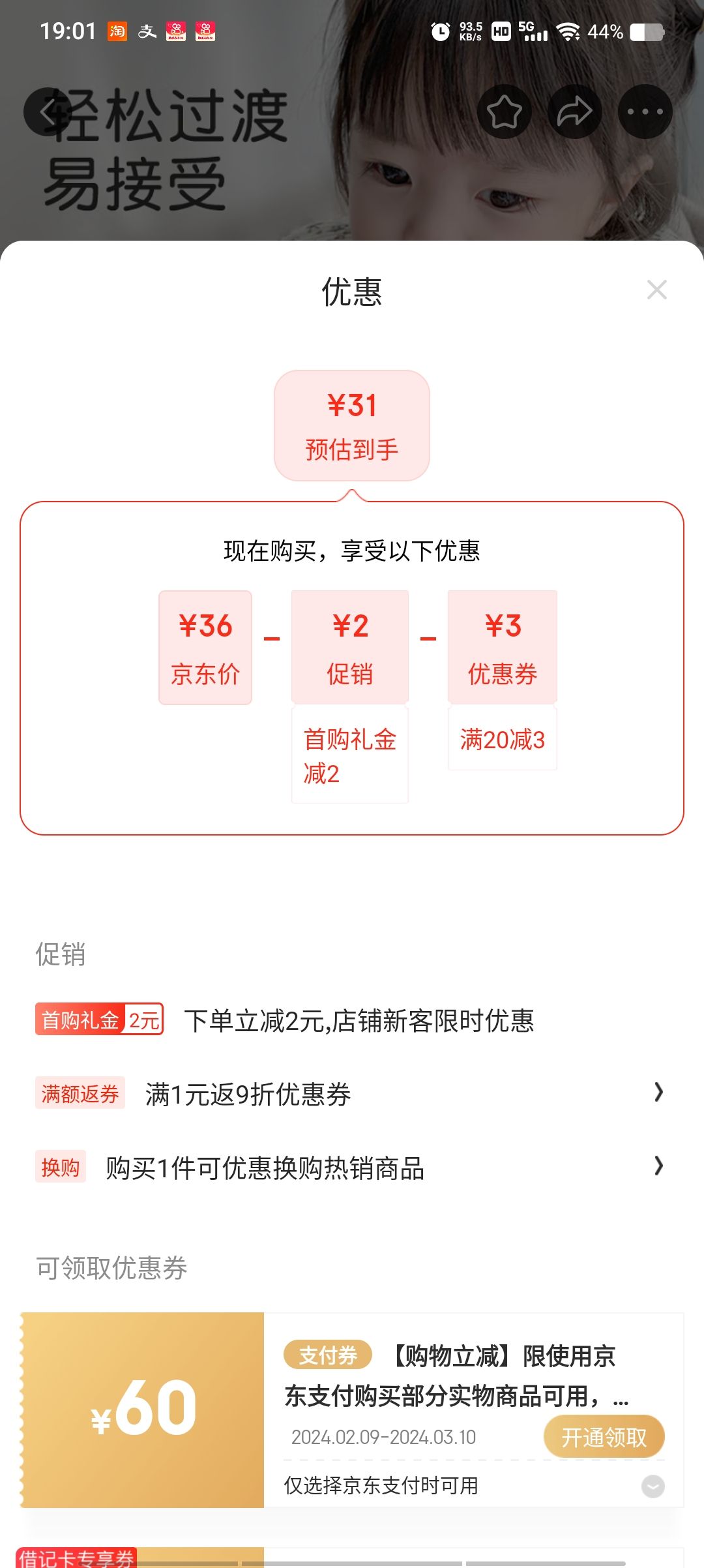Screen dimensions: 704x1568
Task: Open 购买1件可优惠换购热销商品 row
Action: [352, 1167]
